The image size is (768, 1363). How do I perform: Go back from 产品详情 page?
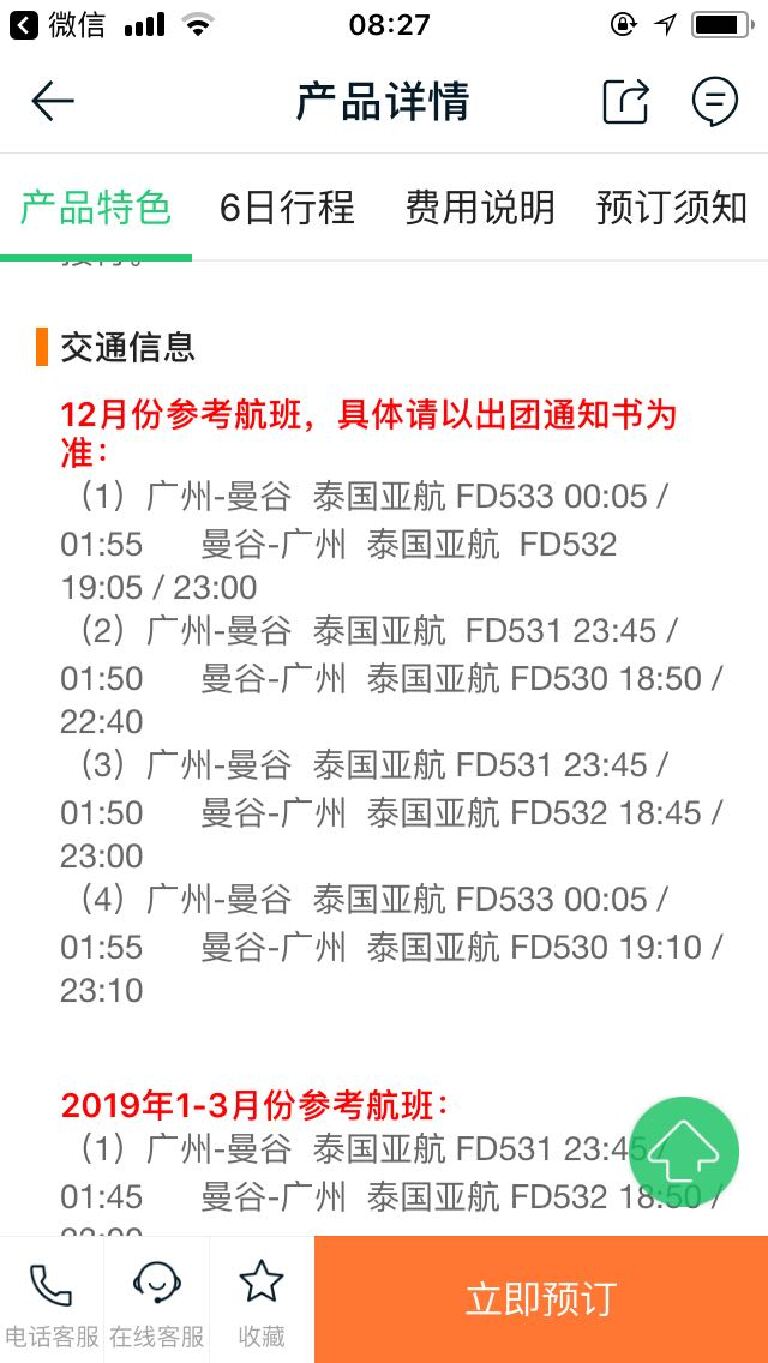pyautogui.click(x=52, y=102)
